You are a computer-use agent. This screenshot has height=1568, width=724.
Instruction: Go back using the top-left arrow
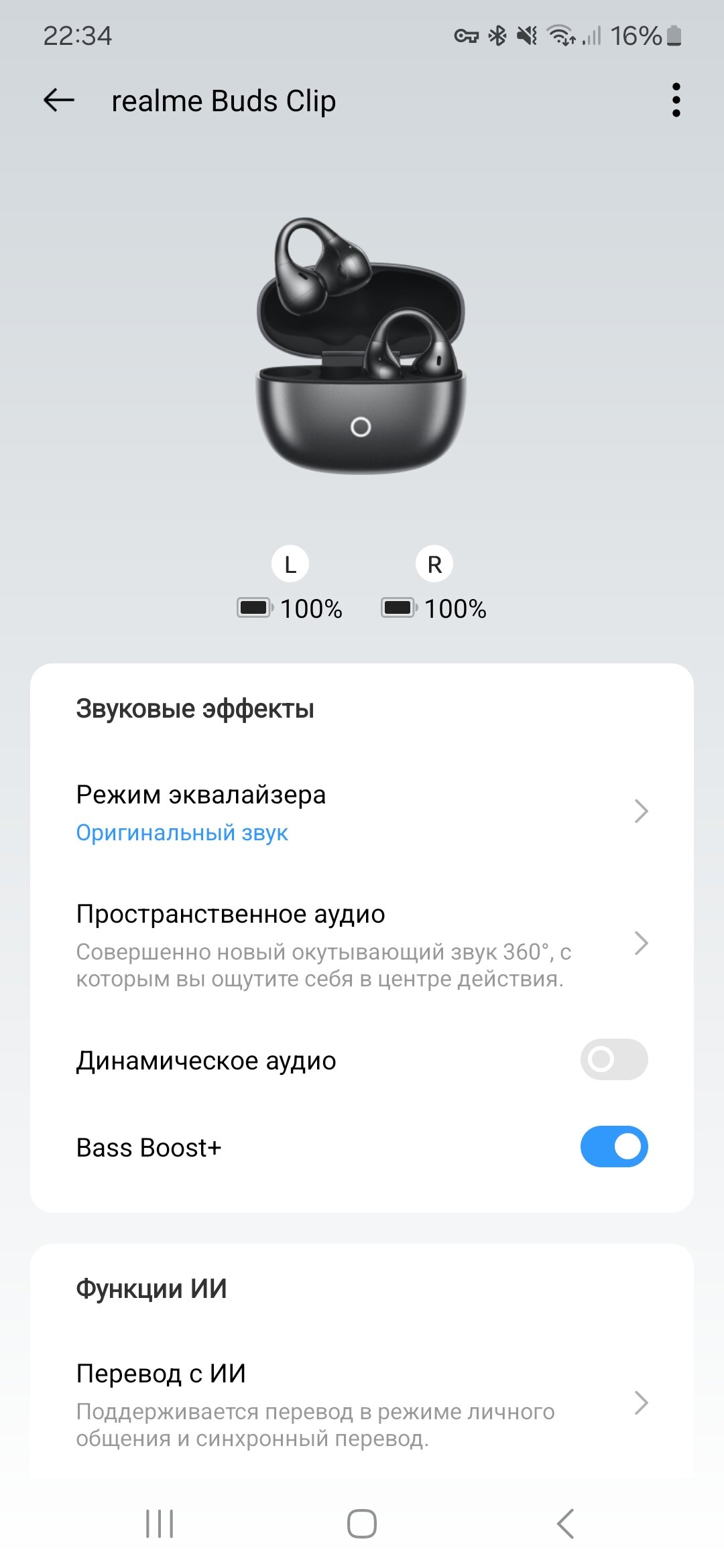pyautogui.click(x=59, y=101)
